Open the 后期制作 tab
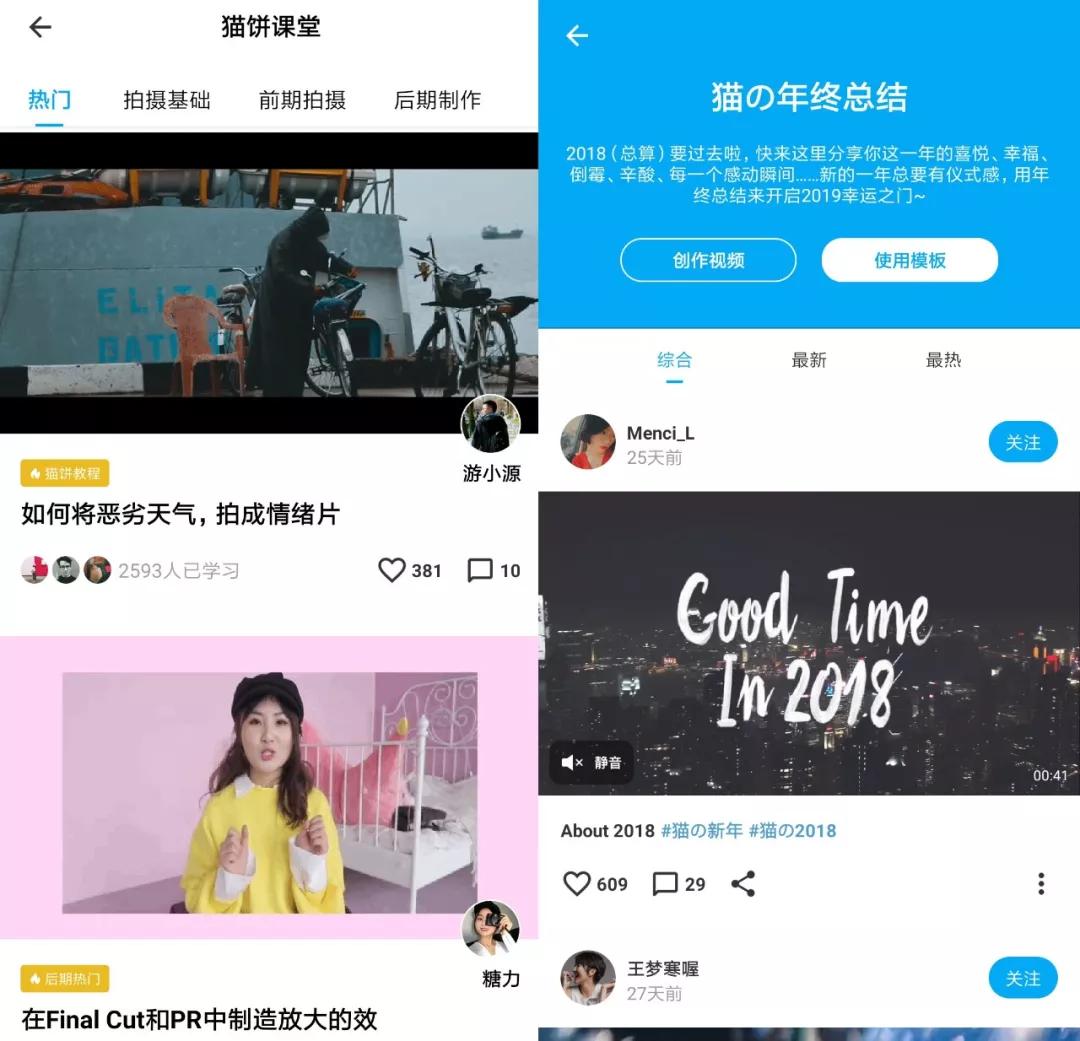The image size is (1080, 1041). coord(437,100)
